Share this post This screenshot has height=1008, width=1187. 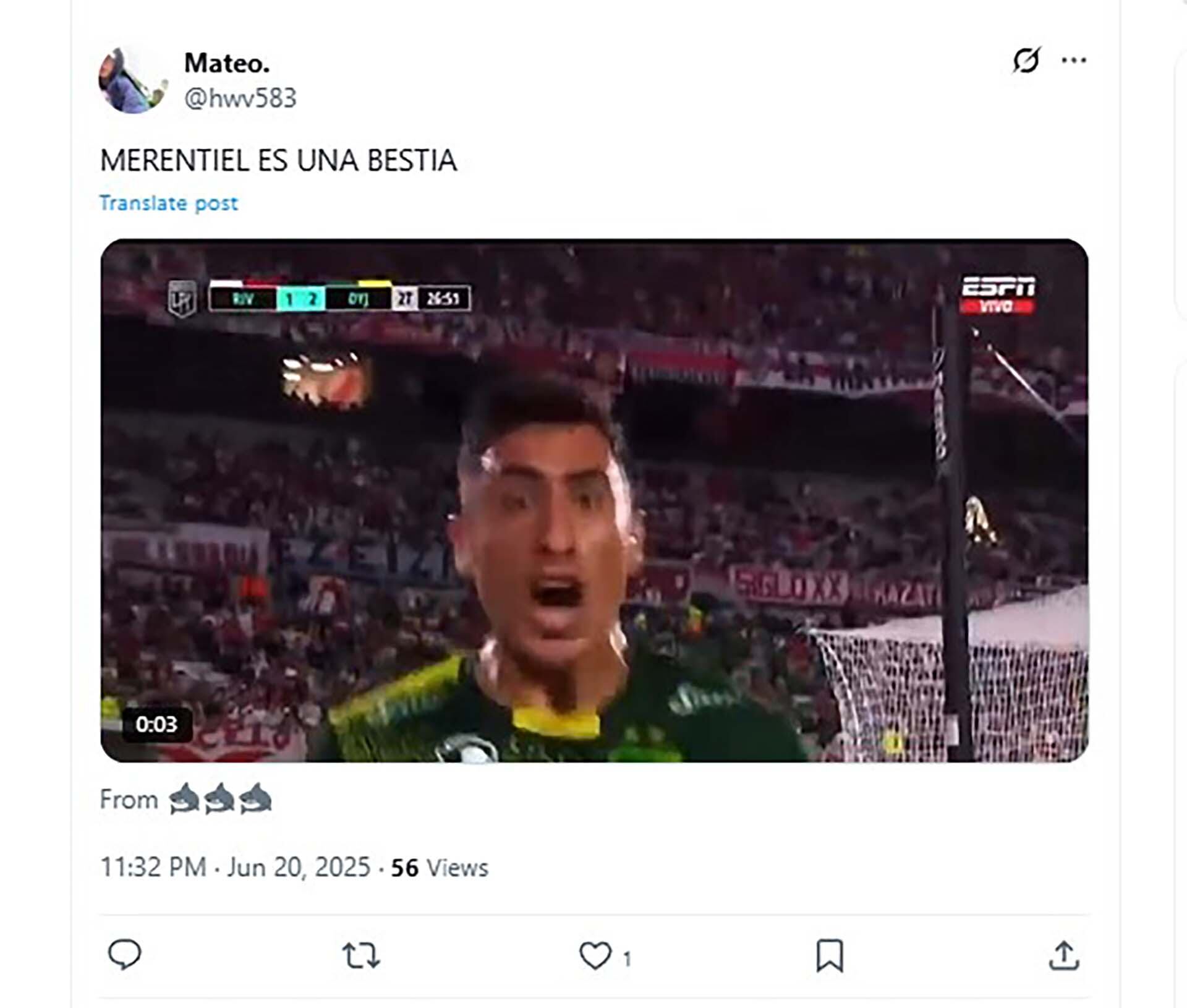(x=1063, y=955)
